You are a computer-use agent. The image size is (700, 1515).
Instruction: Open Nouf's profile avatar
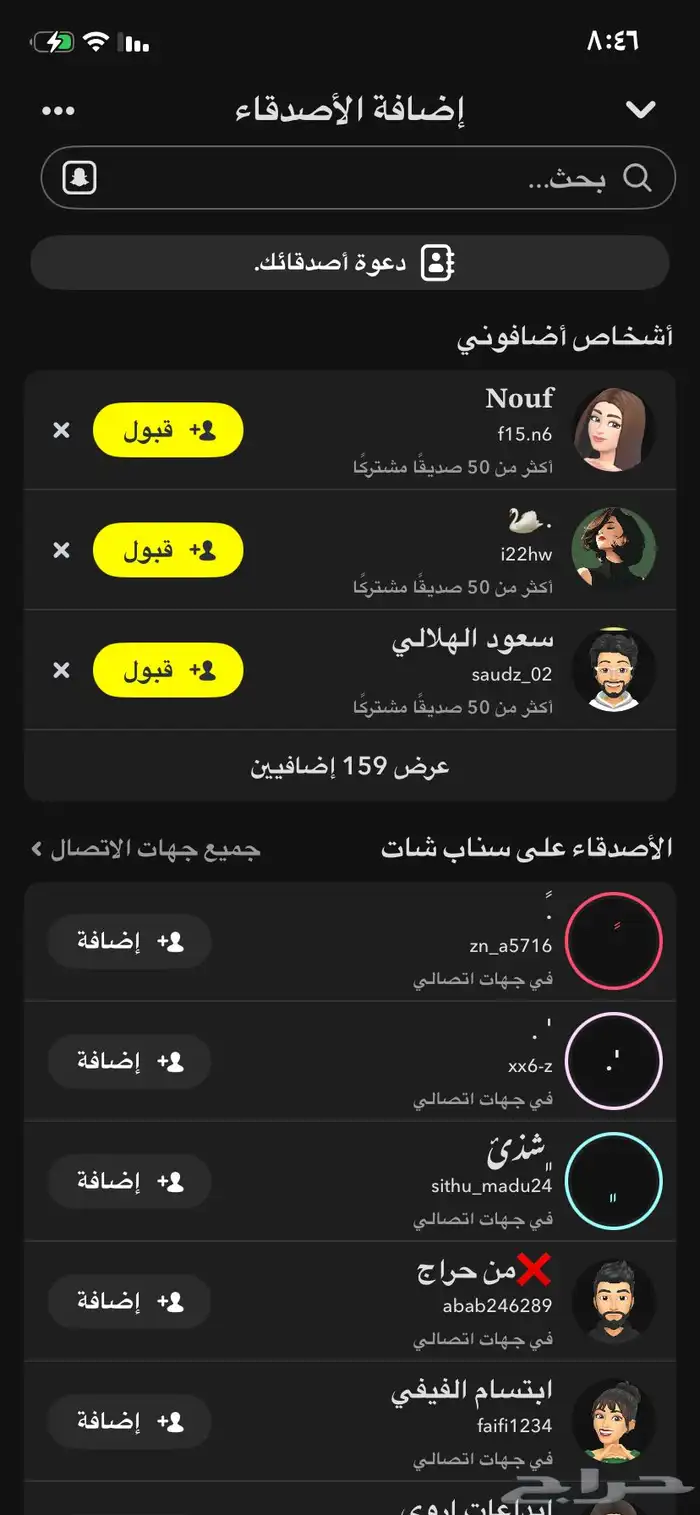pyautogui.click(x=613, y=430)
